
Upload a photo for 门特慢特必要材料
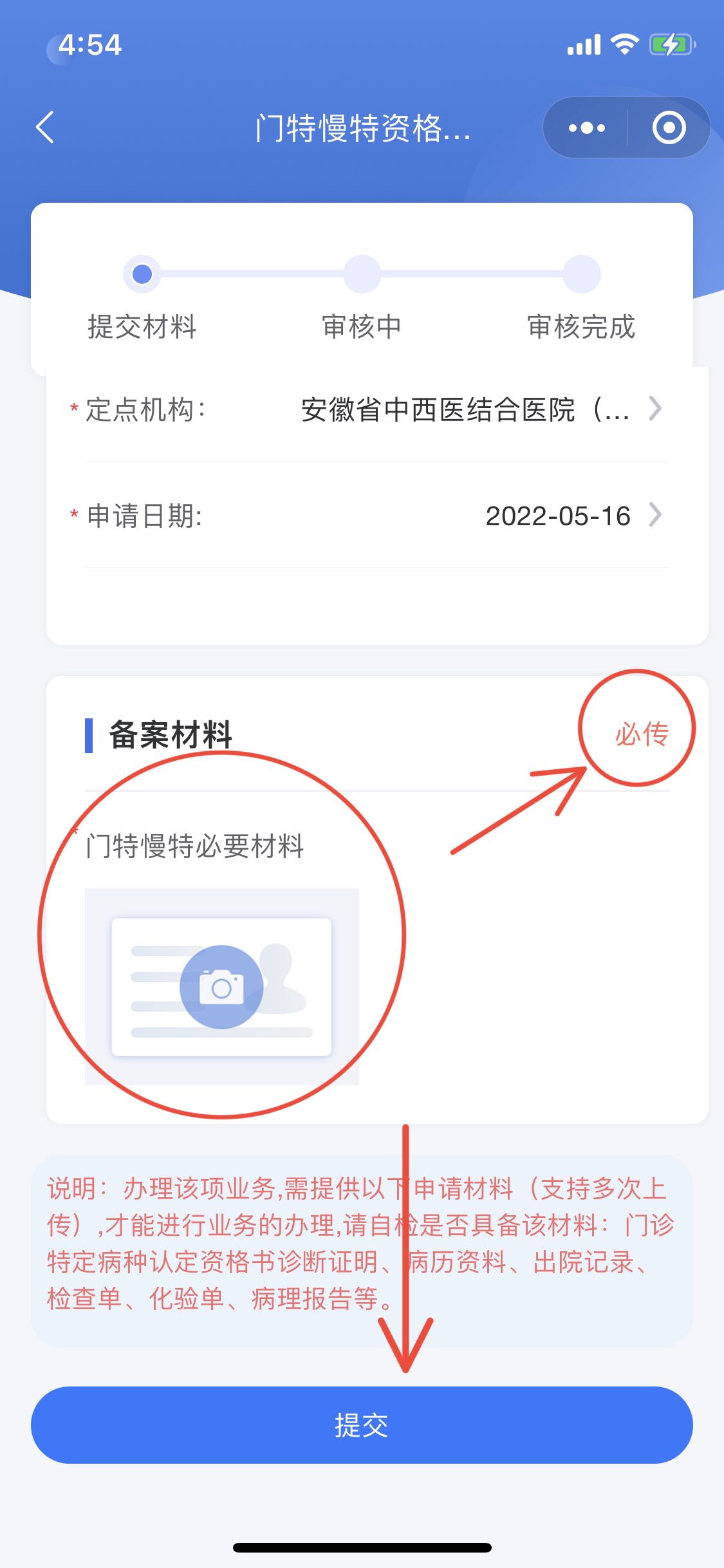point(221,986)
